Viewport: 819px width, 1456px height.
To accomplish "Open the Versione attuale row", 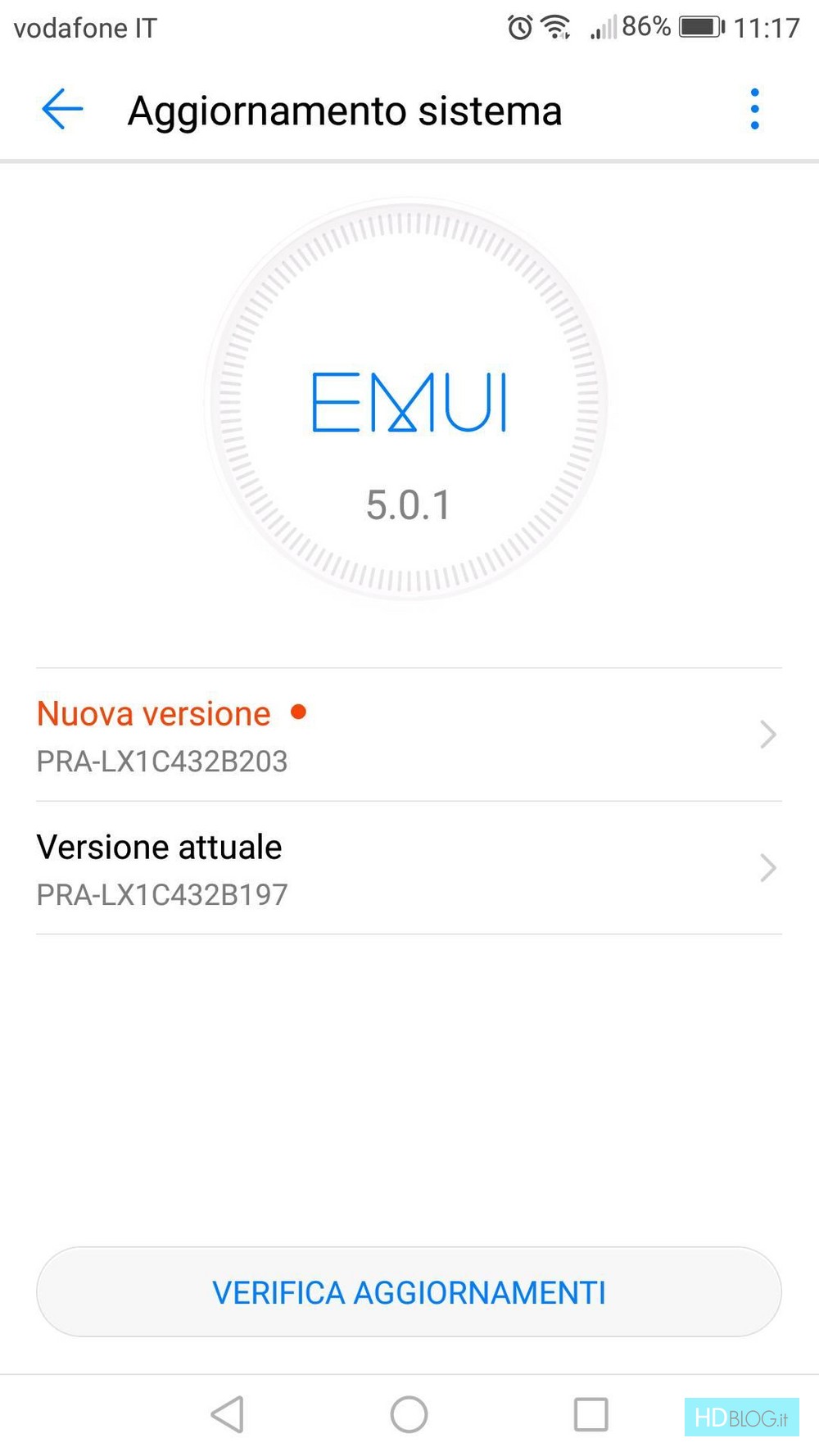I will pyautogui.click(x=409, y=868).
